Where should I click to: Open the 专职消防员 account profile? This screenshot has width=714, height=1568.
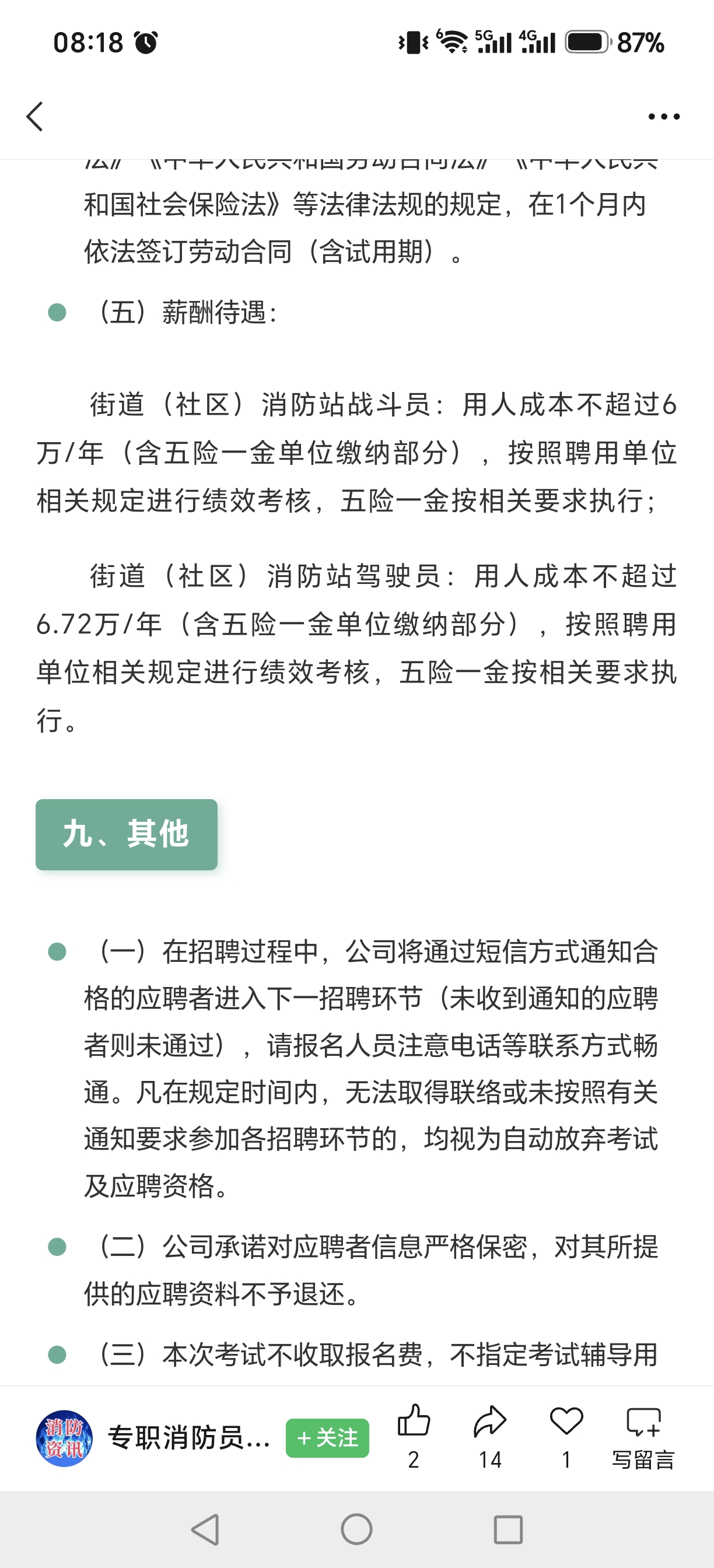pos(152,1438)
